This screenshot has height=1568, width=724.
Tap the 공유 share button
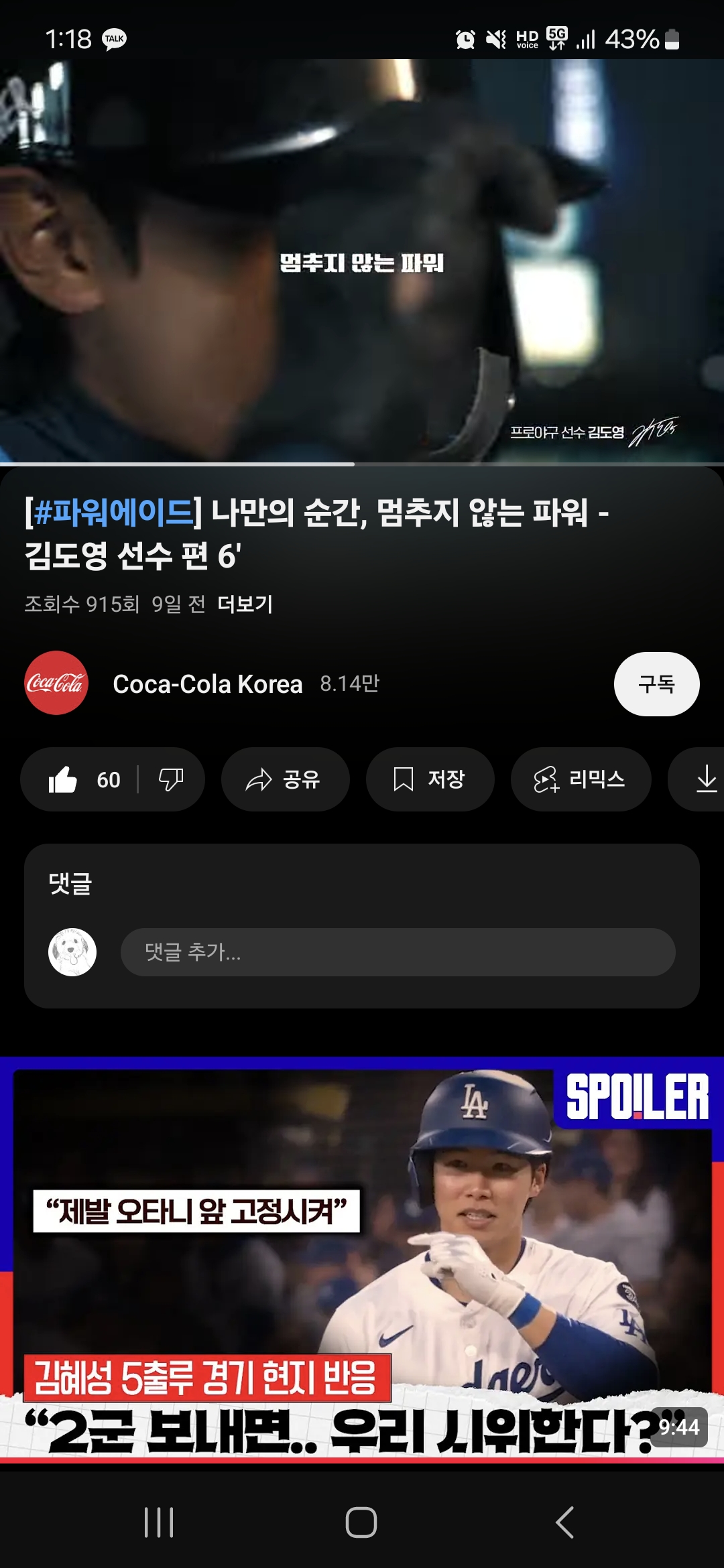pos(285,779)
